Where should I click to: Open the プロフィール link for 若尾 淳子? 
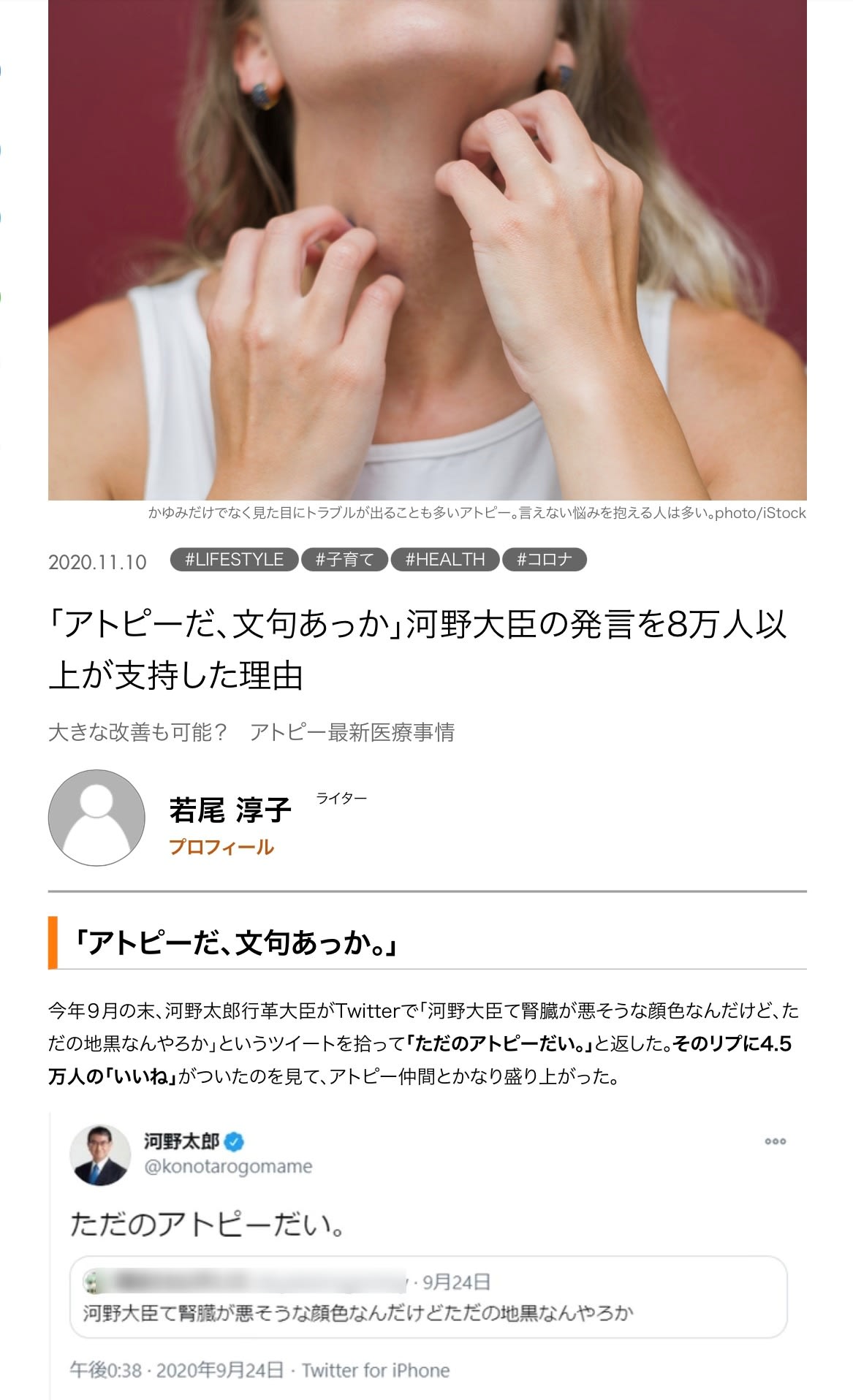[221, 847]
